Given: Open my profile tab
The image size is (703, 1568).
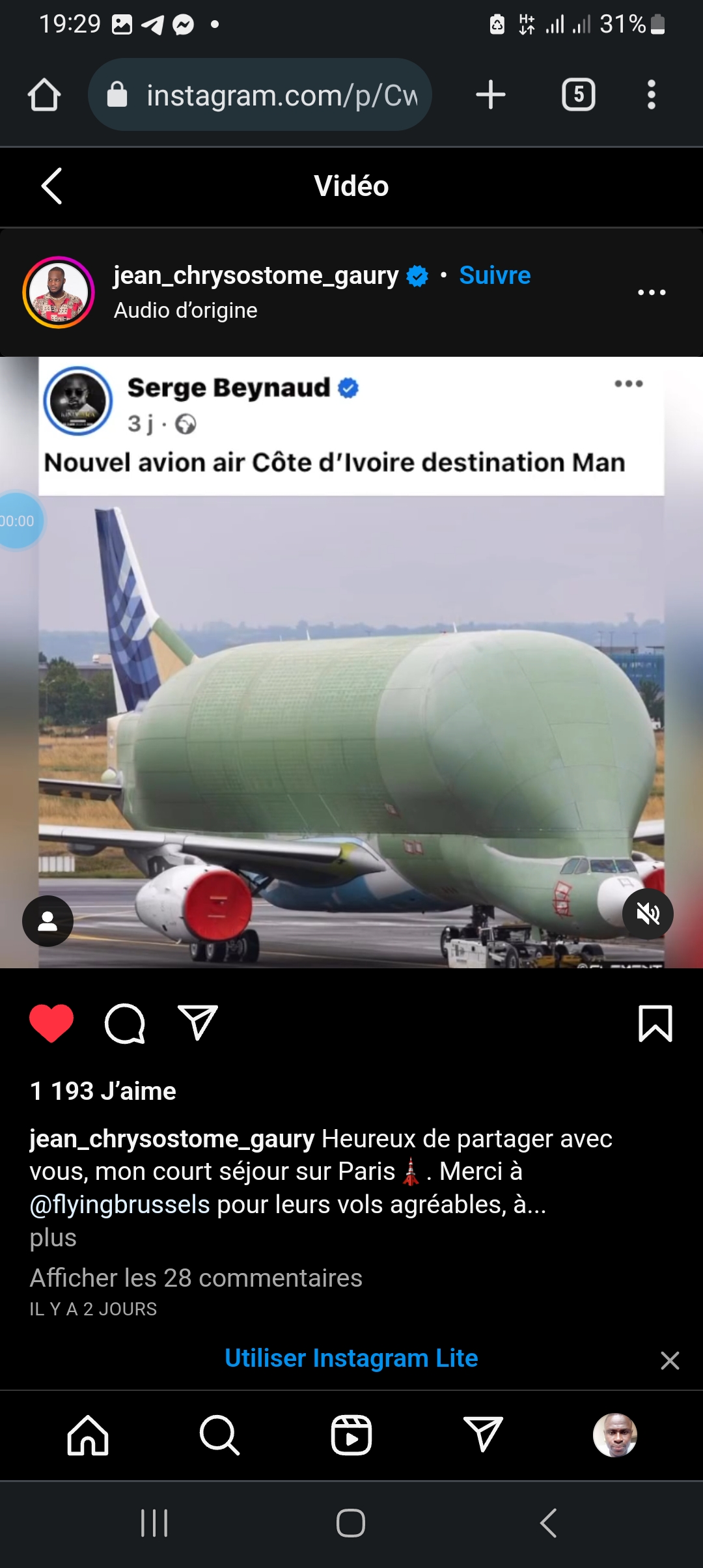Looking at the screenshot, I should pos(615,1435).
